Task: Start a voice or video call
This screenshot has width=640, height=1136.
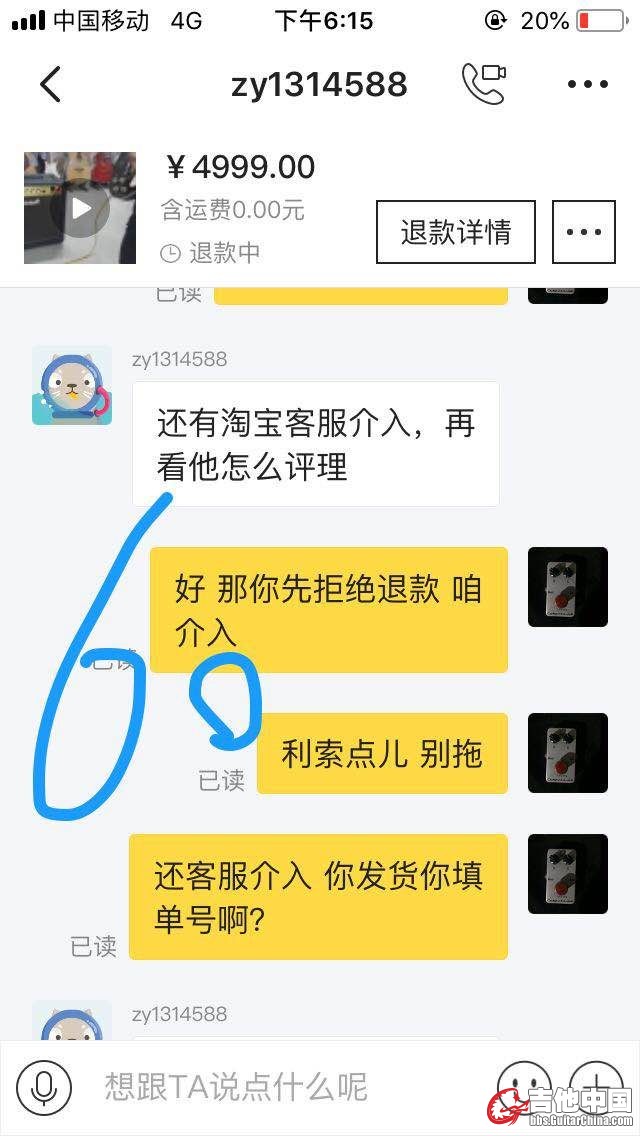Action: [483, 84]
